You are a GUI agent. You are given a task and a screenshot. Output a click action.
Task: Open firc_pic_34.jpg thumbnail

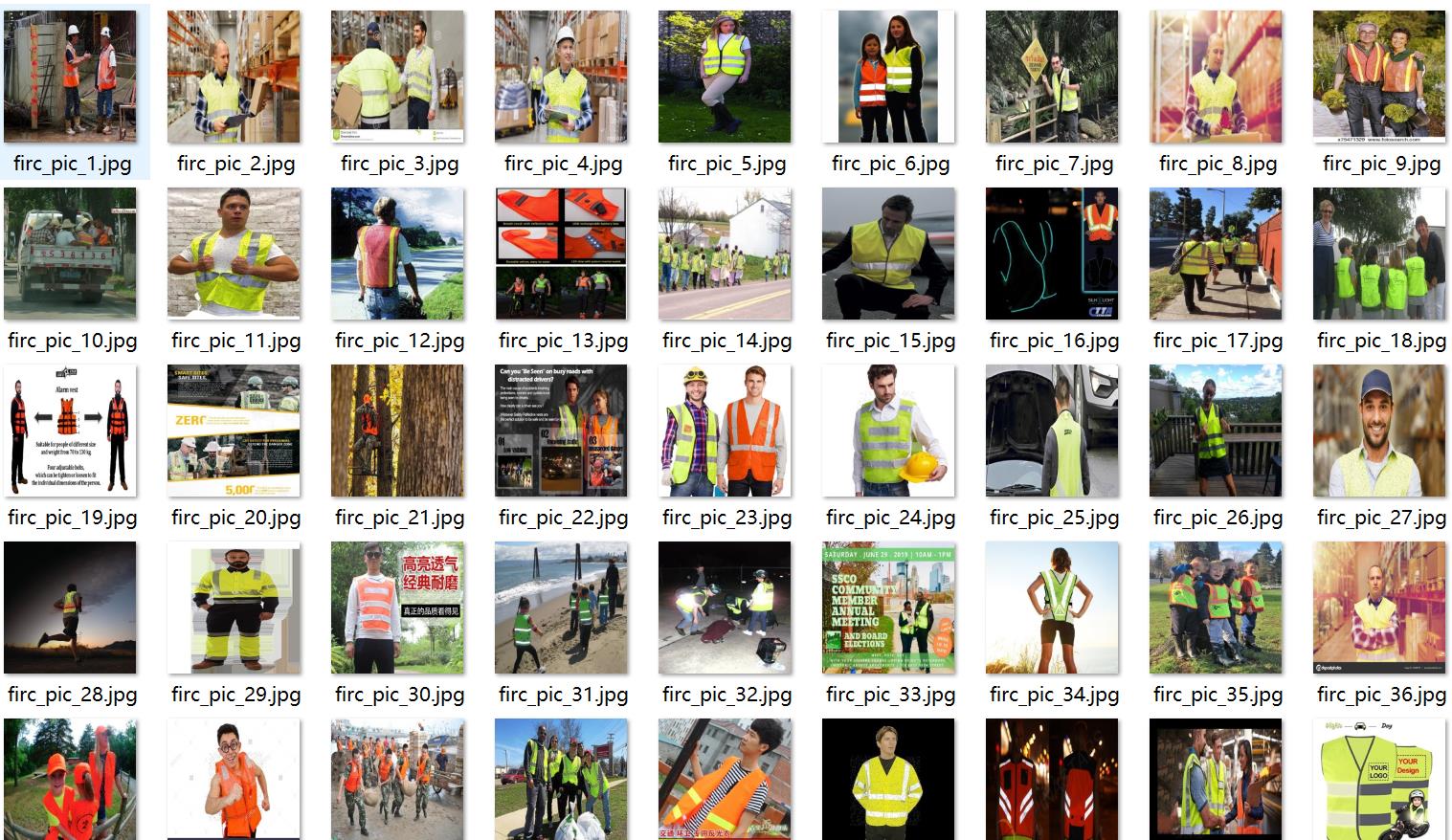point(1052,608)
